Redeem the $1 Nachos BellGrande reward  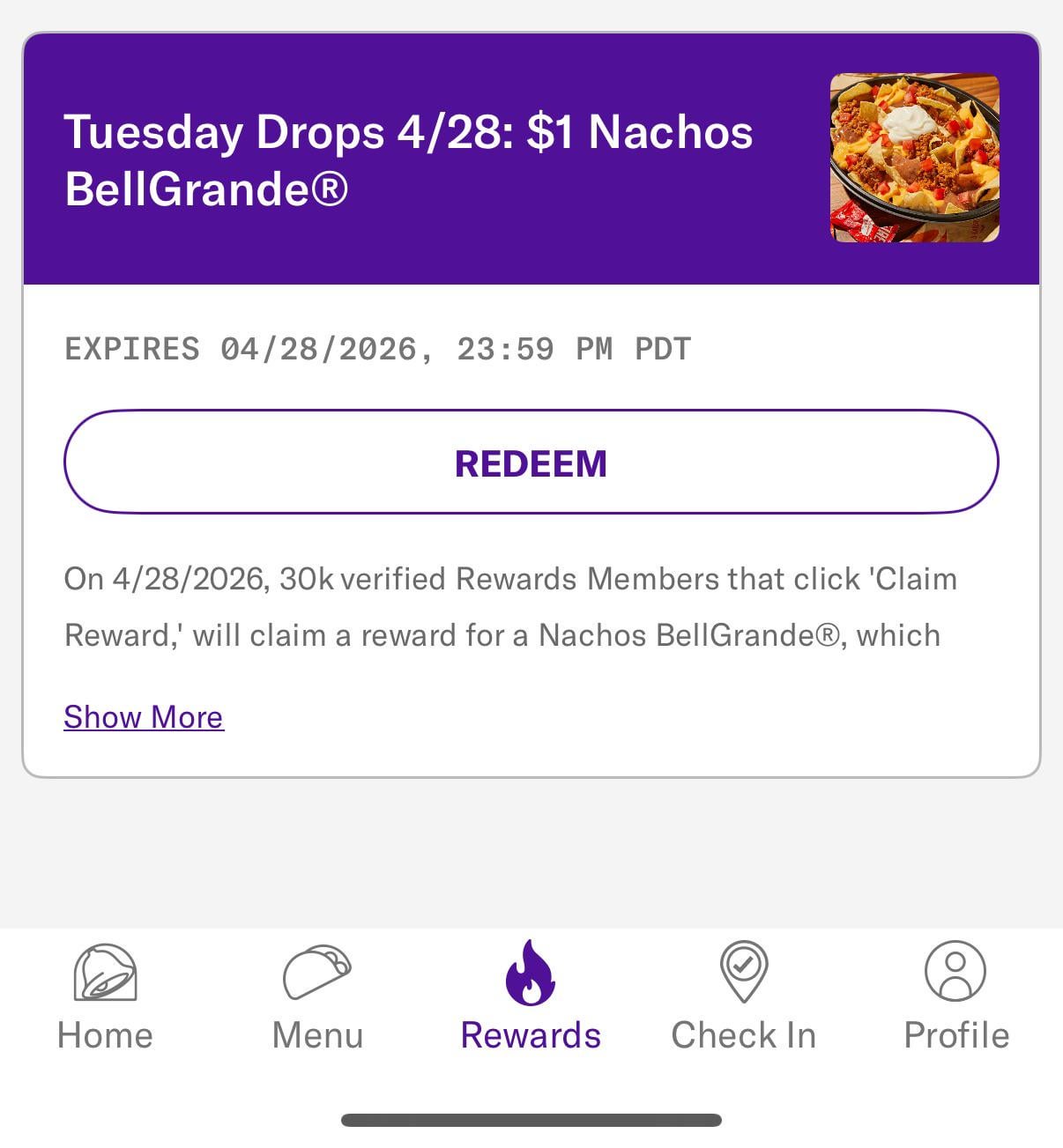coord(531,463)
